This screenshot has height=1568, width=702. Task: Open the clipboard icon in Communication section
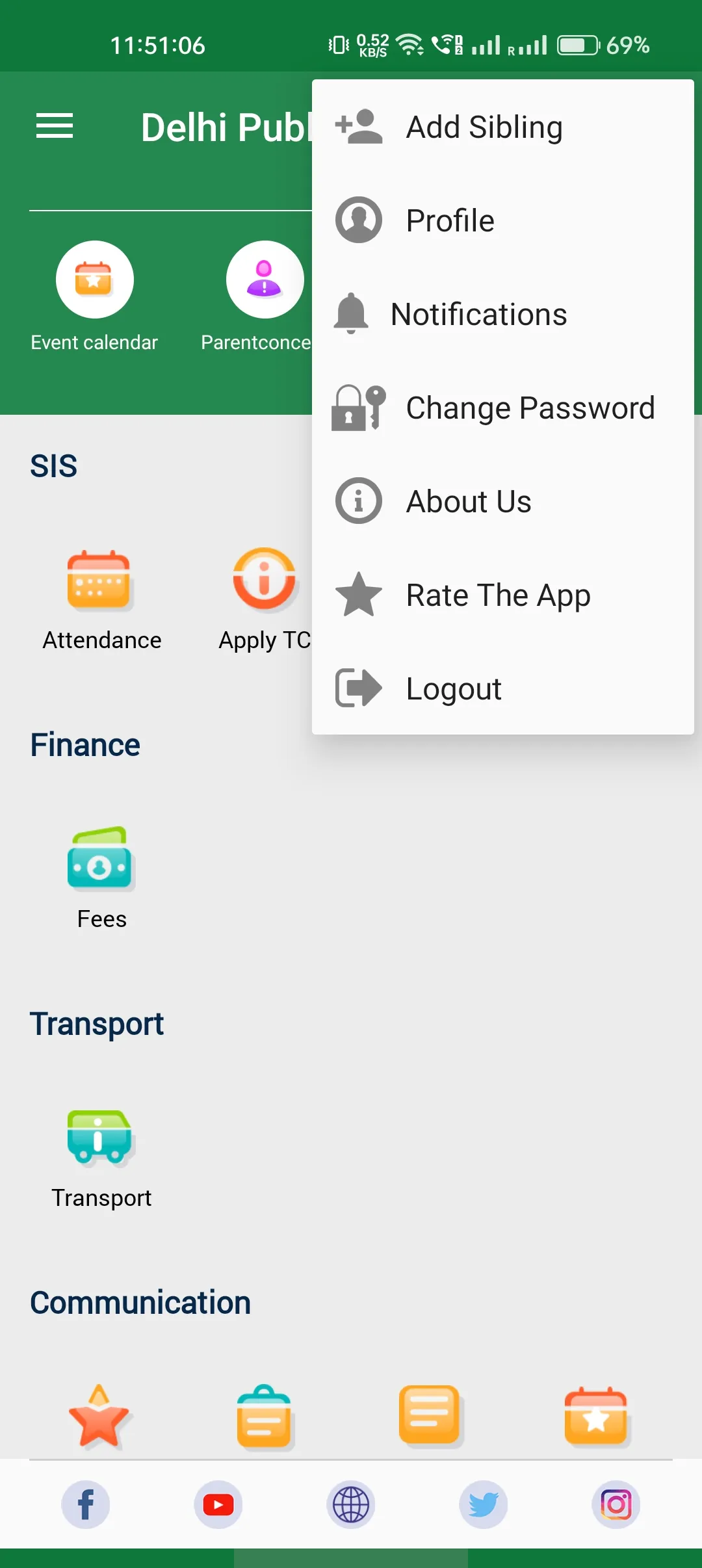pos(265,1417)
